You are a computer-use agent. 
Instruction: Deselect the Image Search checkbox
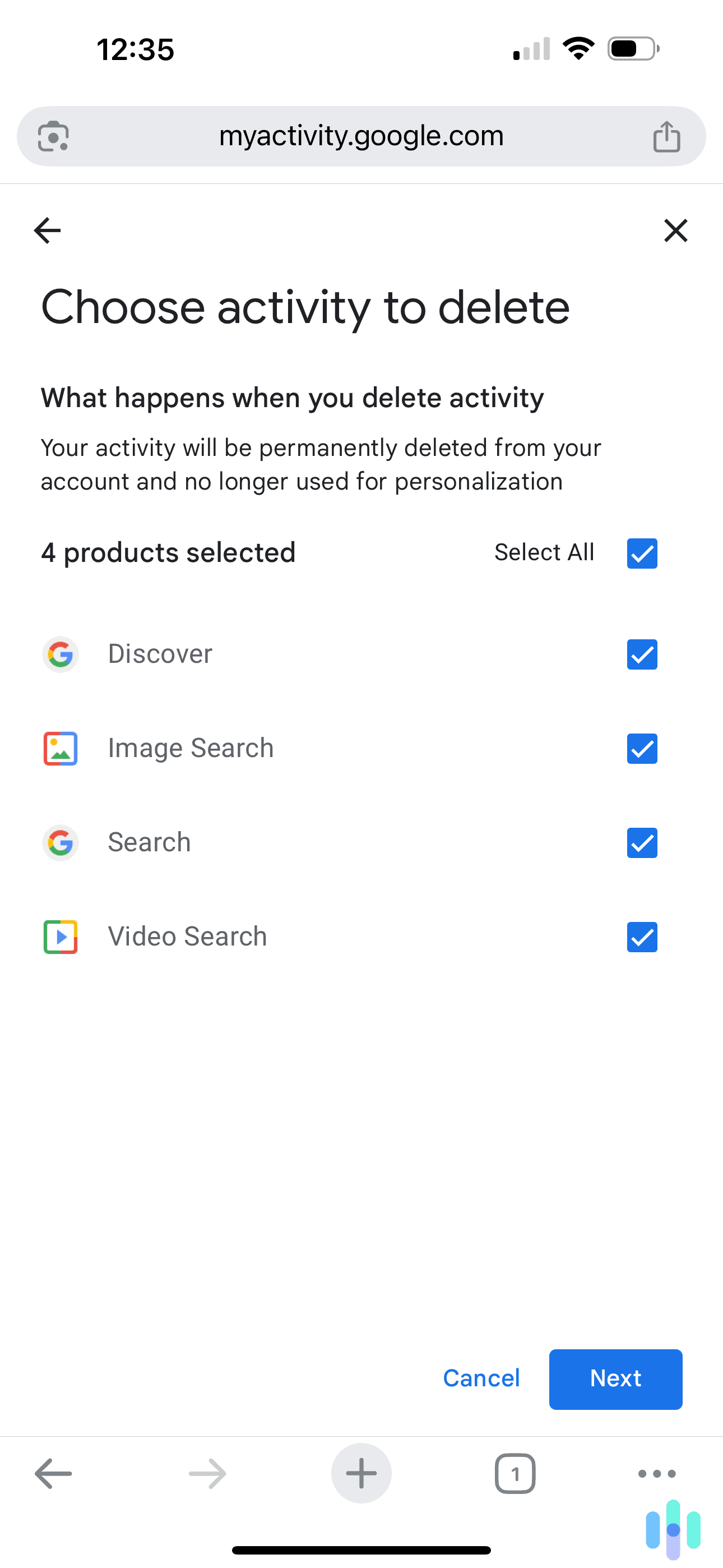coord(642,749)
